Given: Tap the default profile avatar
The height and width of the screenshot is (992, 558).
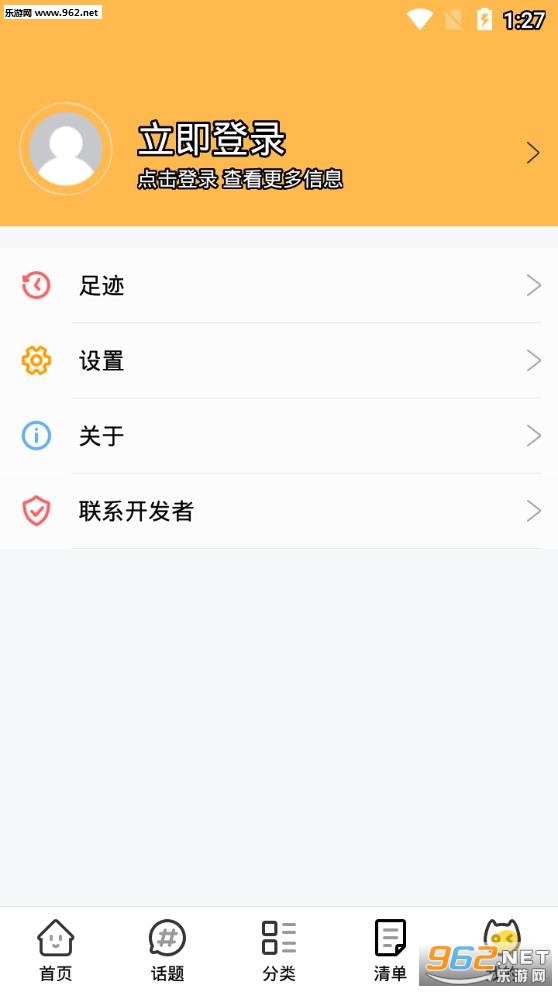Looking at the screenshot, I should 66,149.
